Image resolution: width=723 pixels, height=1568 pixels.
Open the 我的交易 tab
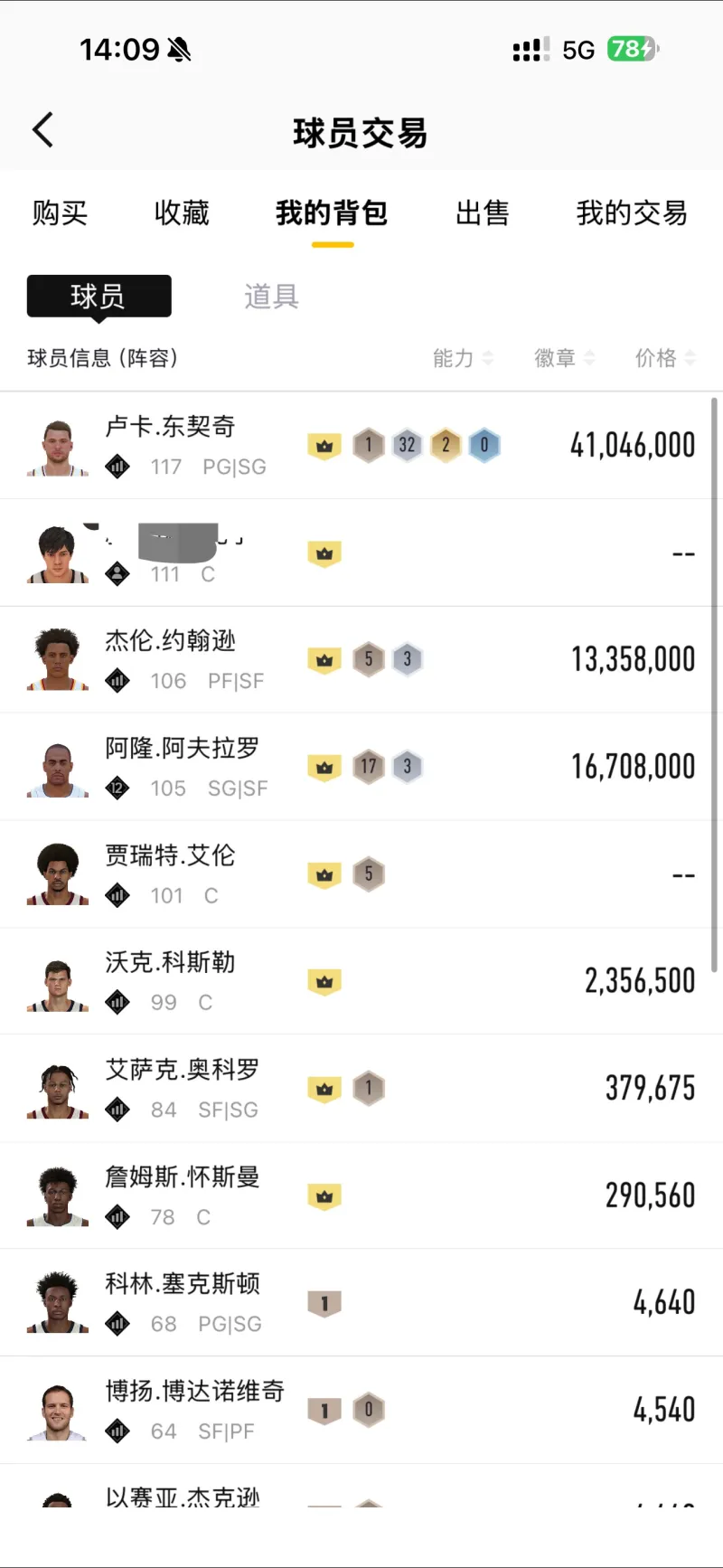tap(631, 213)
